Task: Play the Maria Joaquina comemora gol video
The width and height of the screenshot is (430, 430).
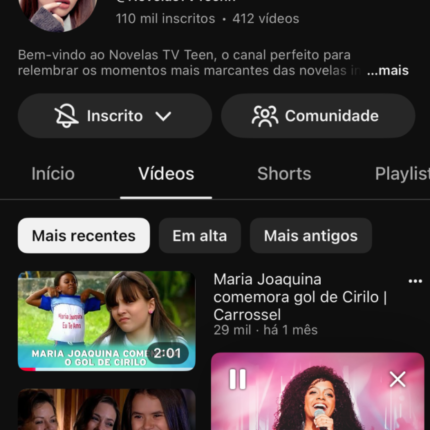Action: coord(107,321)
